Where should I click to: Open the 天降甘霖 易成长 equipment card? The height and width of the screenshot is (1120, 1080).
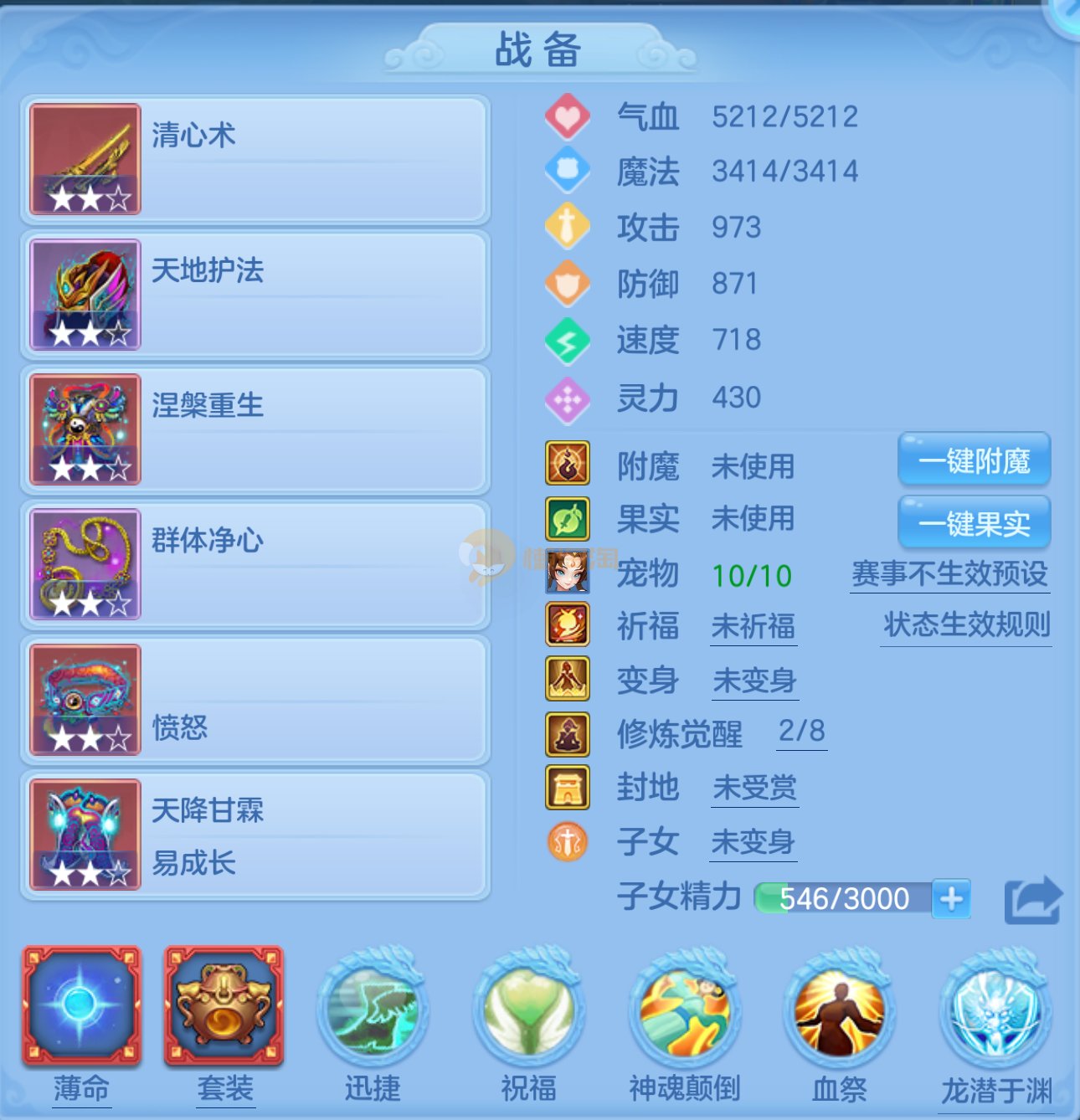(255, 835)
